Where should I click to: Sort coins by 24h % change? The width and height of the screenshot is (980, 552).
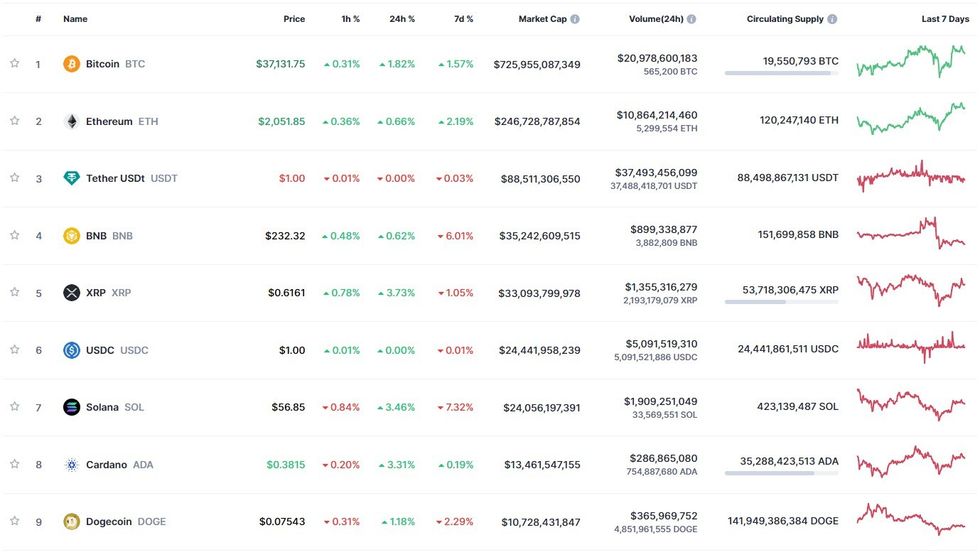[402, 19]
